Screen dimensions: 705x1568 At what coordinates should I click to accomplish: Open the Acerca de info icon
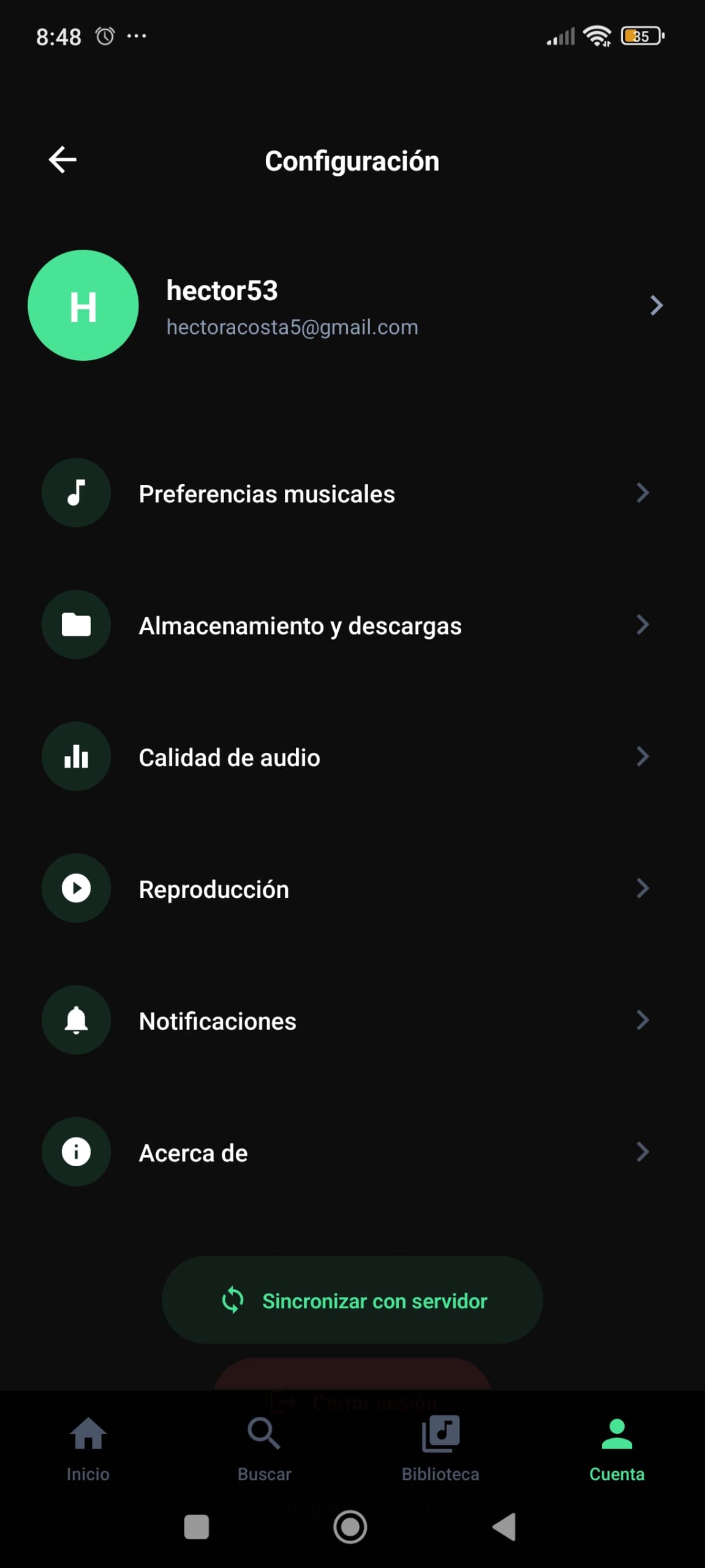(75, 1151)
